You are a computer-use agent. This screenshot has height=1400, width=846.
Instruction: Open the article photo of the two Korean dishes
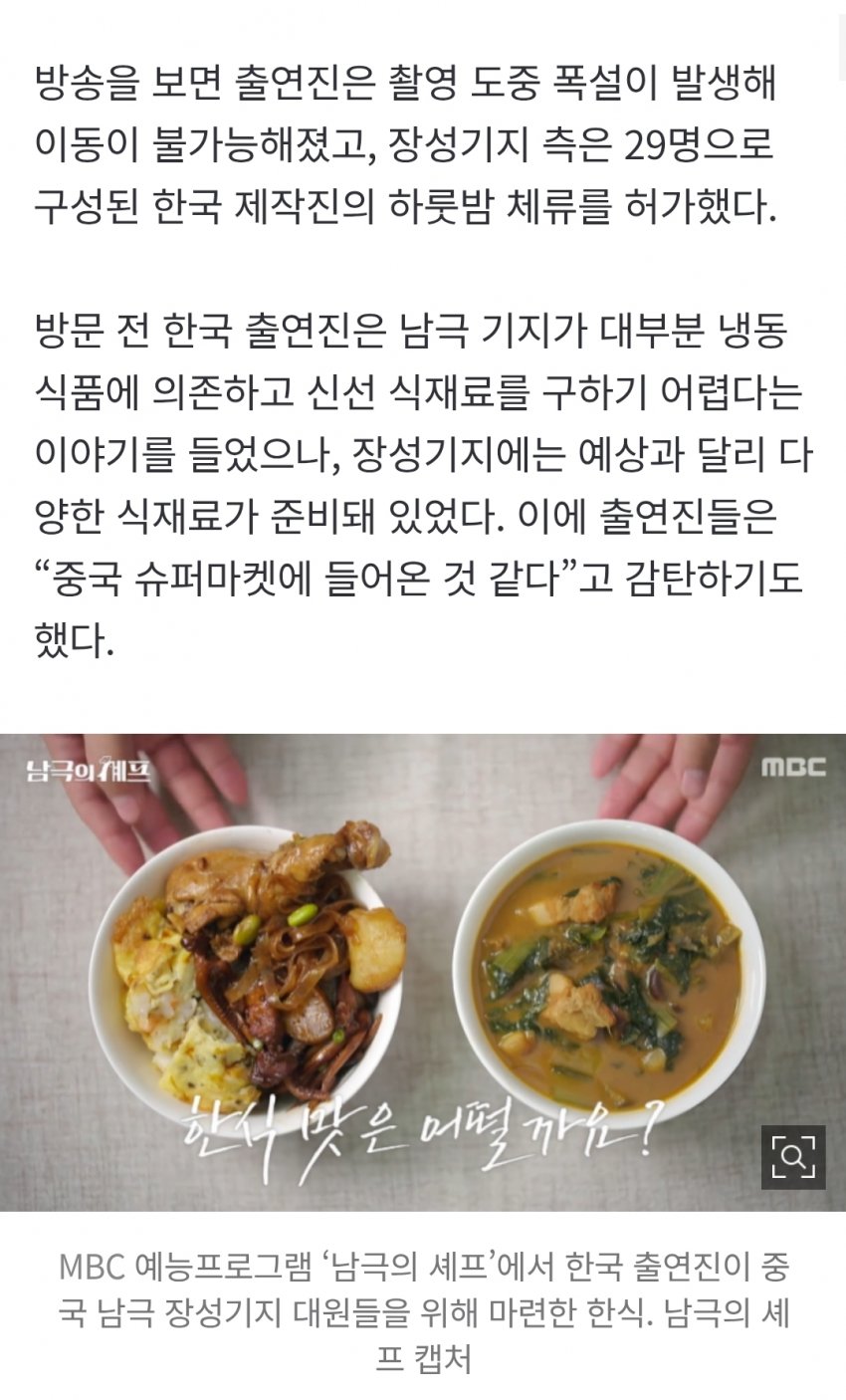(x=422, y=971)
